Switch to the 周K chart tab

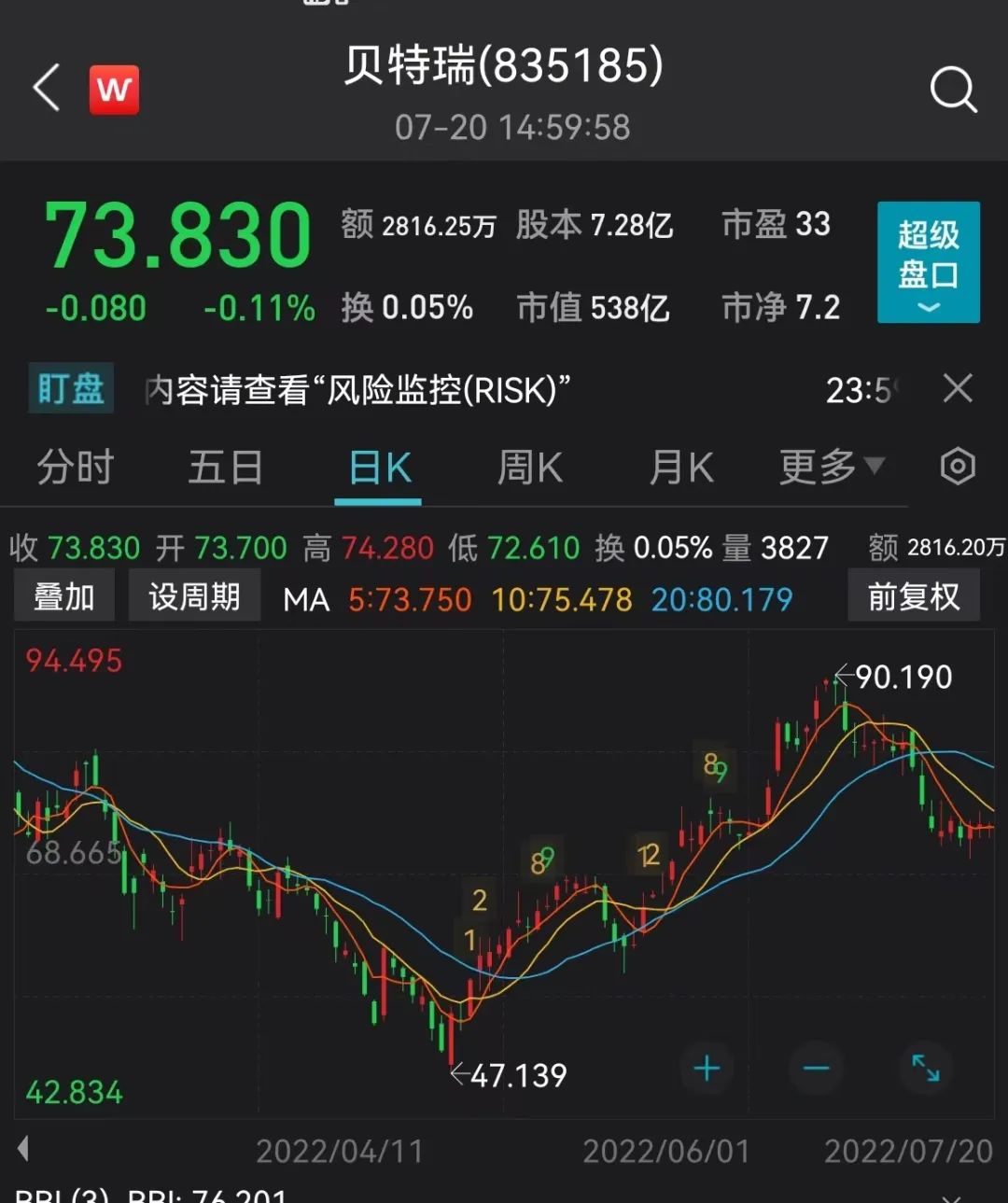click(x=529, y=467)
